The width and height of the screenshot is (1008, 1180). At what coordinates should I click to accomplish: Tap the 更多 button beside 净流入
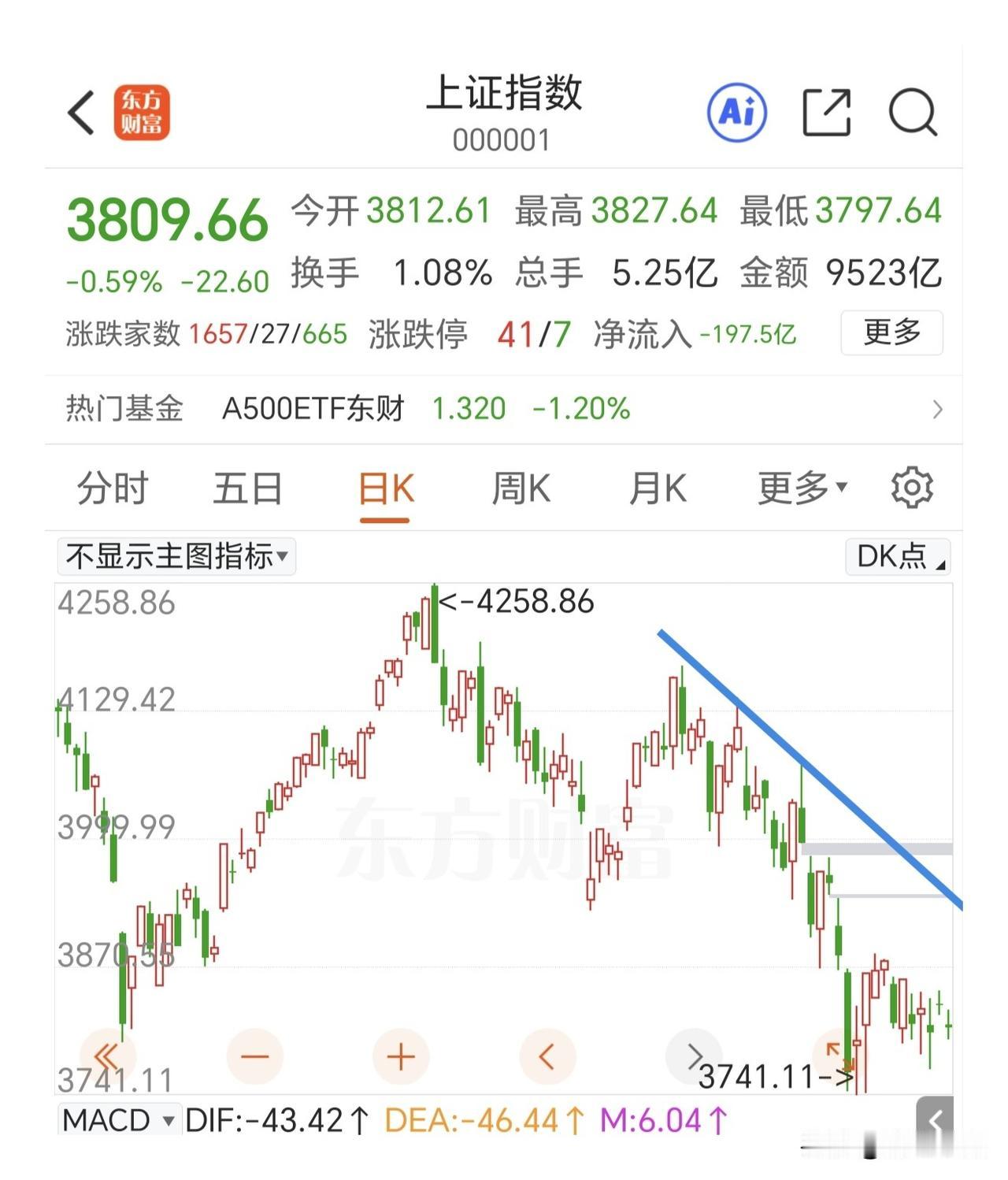[x=891, y=332]
